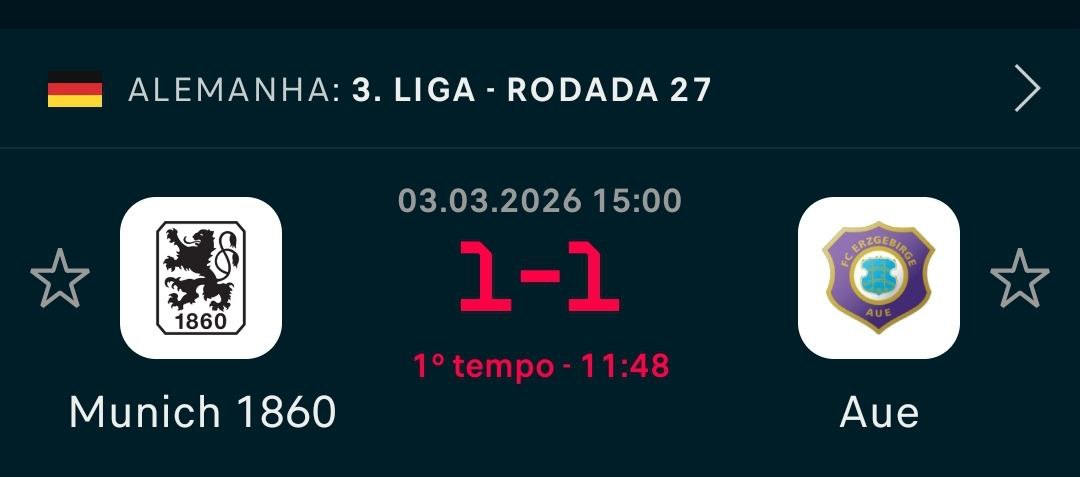Screen dimensions: 1080x477
Task: Open Munich 1860 team crest
Action: pyautogui.click(x=201, y=278)
